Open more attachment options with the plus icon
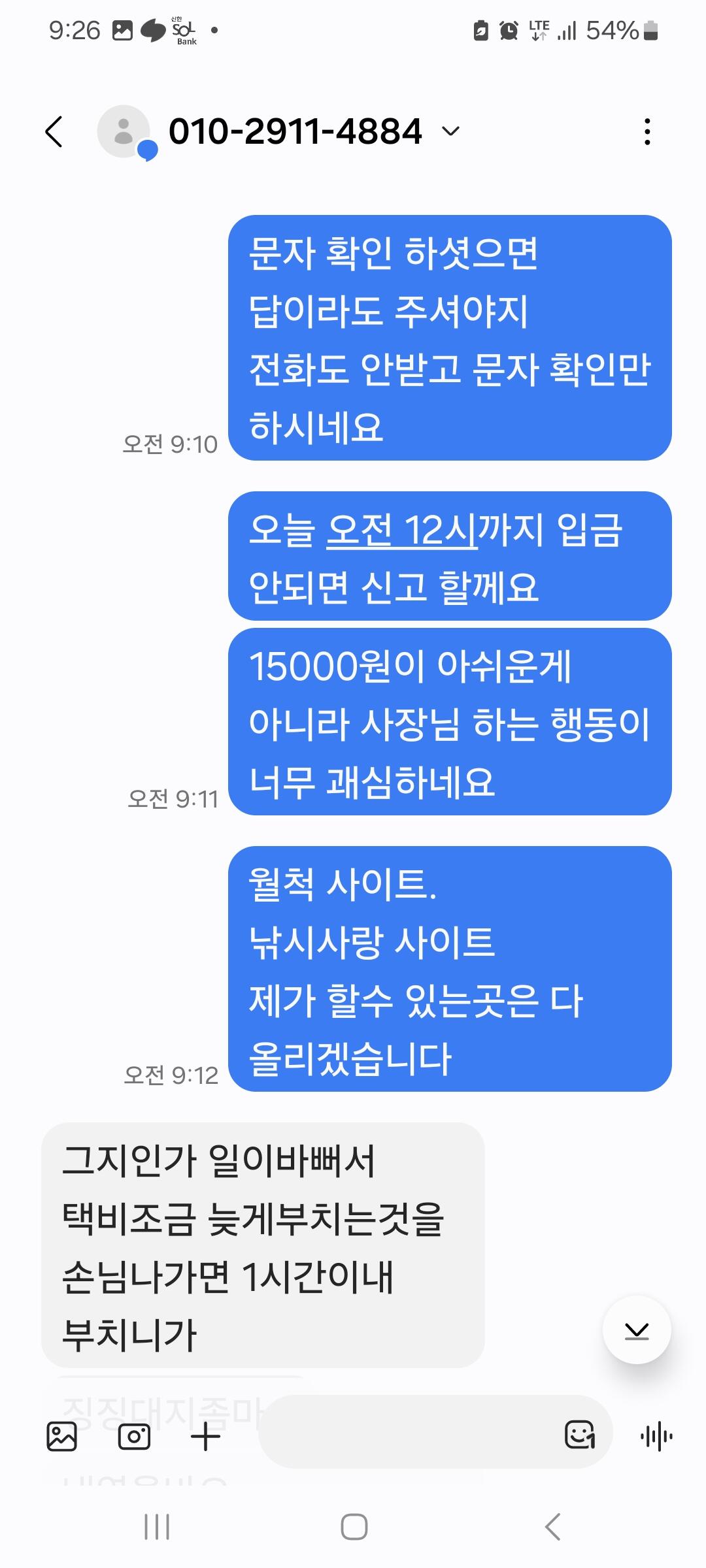 [x=205, y=1437]
